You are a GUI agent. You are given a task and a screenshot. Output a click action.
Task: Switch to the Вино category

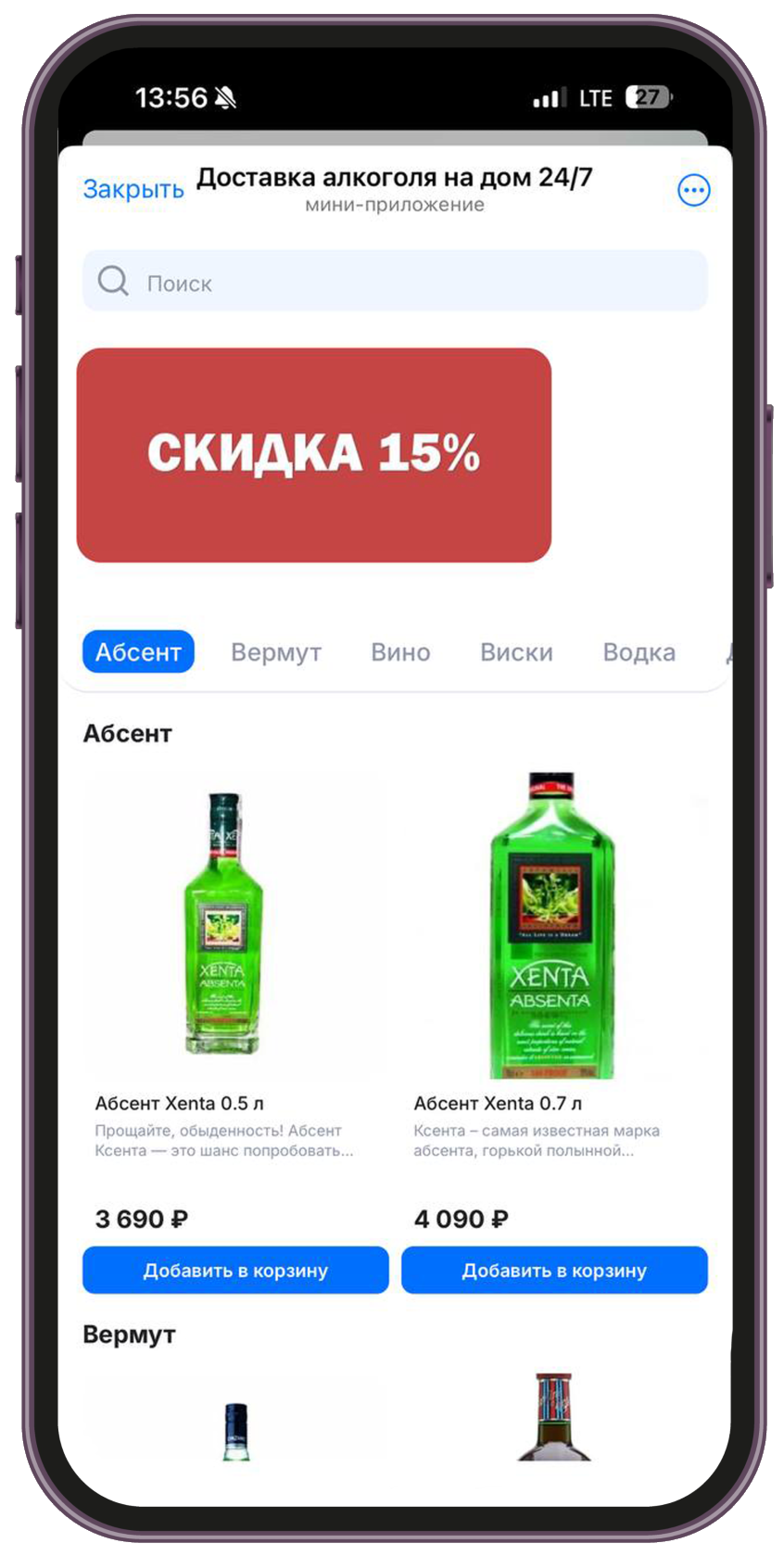pyautogui.click(x=400, y=652)
